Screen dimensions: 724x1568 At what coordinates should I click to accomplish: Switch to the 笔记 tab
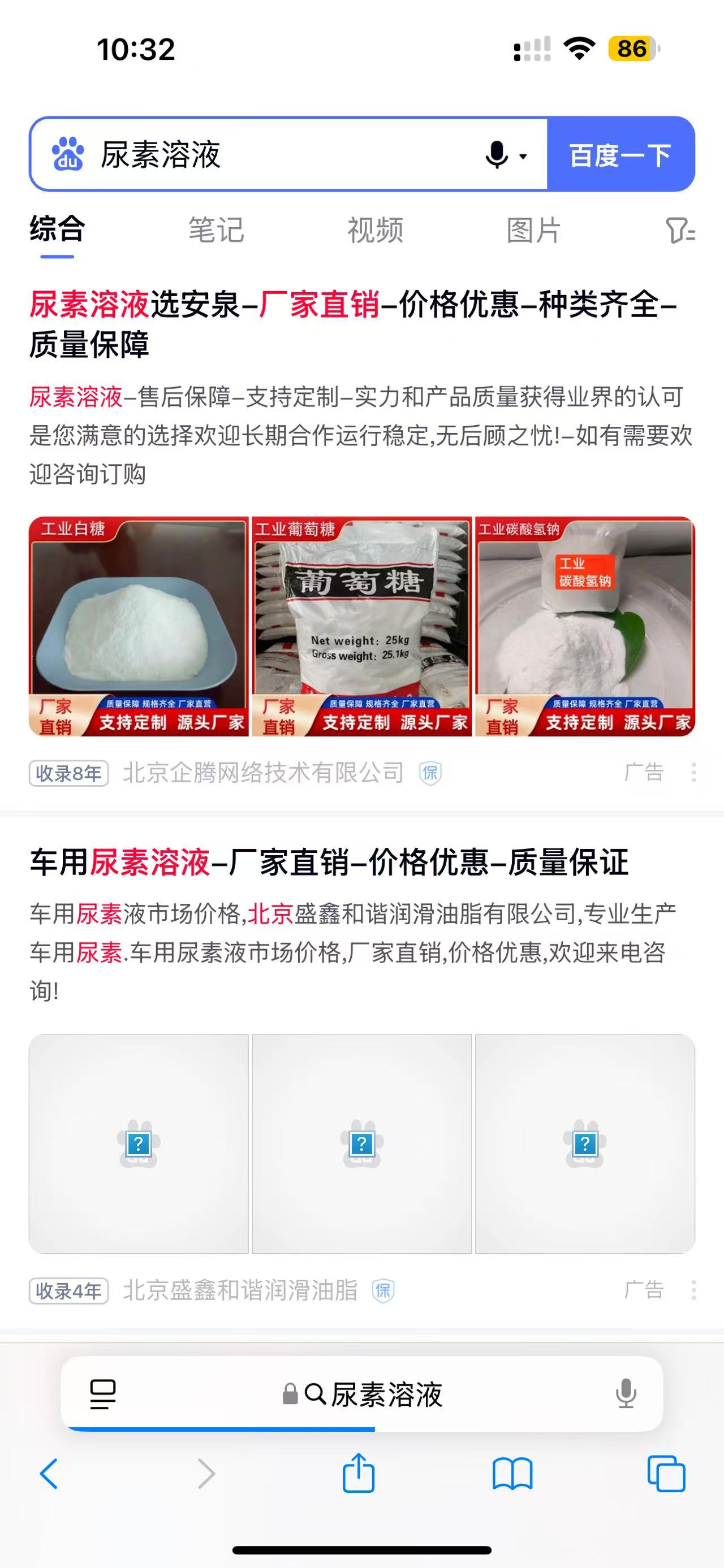coord(216,231)
